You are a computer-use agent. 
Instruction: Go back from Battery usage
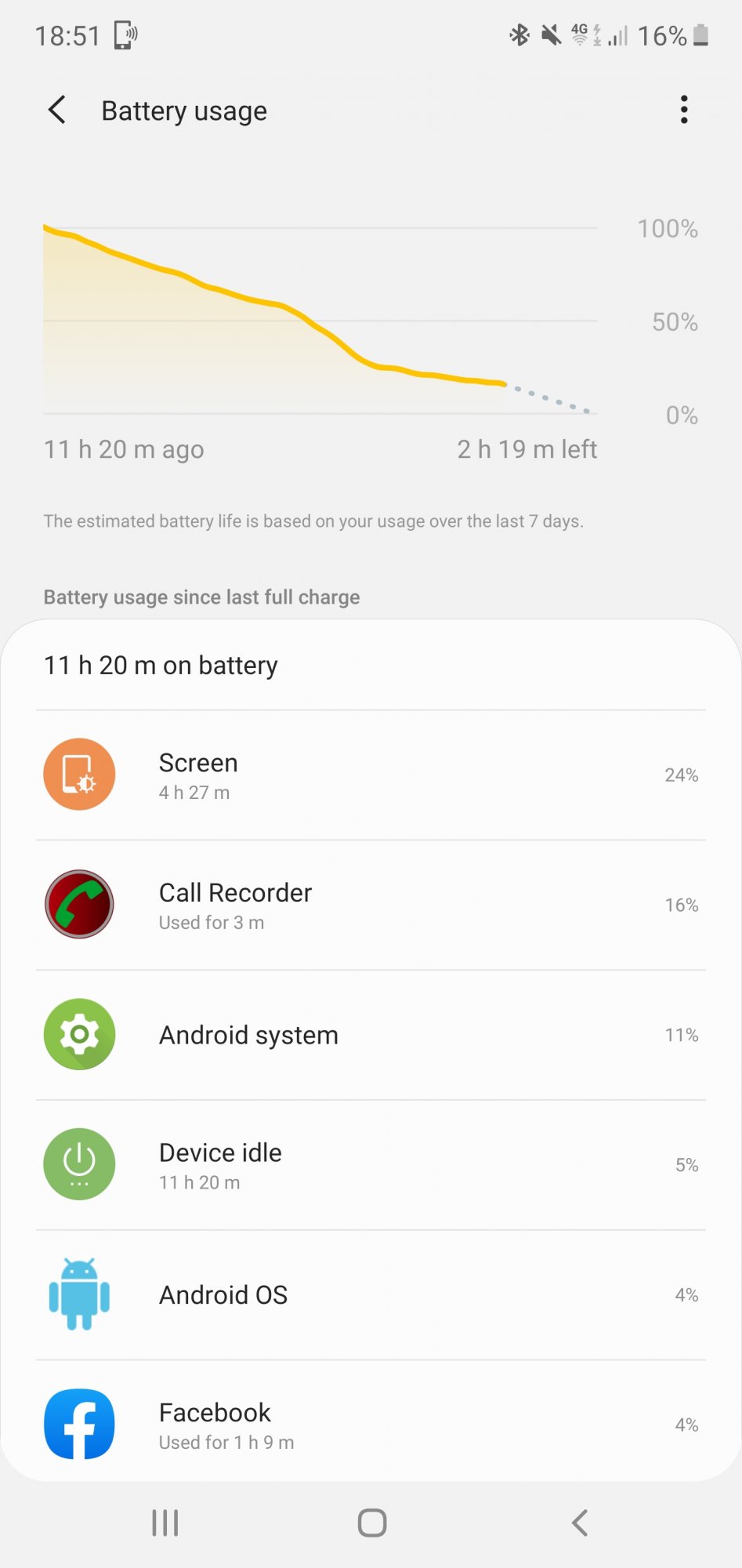(57, 111)
